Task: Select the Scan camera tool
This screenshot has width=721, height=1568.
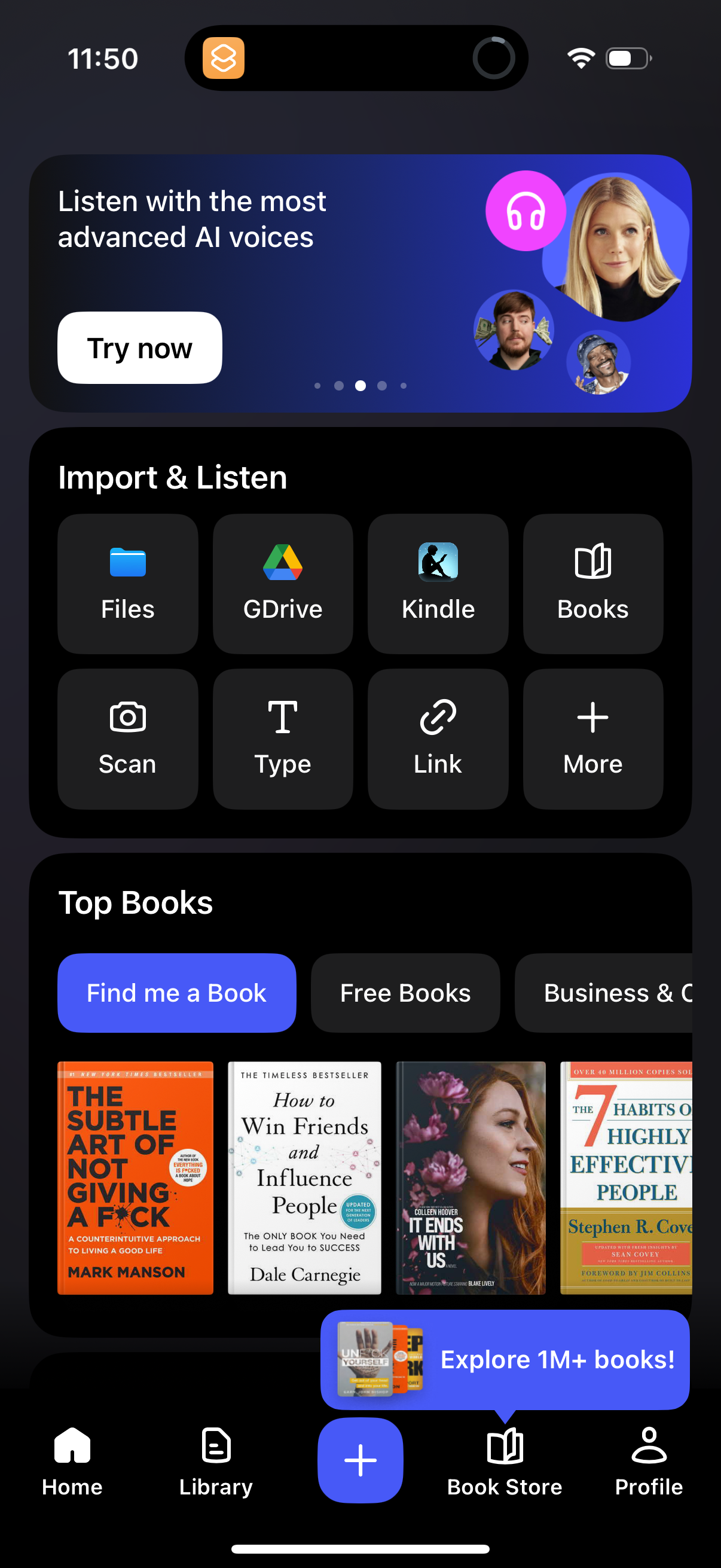Action: (x=127, y=738)
